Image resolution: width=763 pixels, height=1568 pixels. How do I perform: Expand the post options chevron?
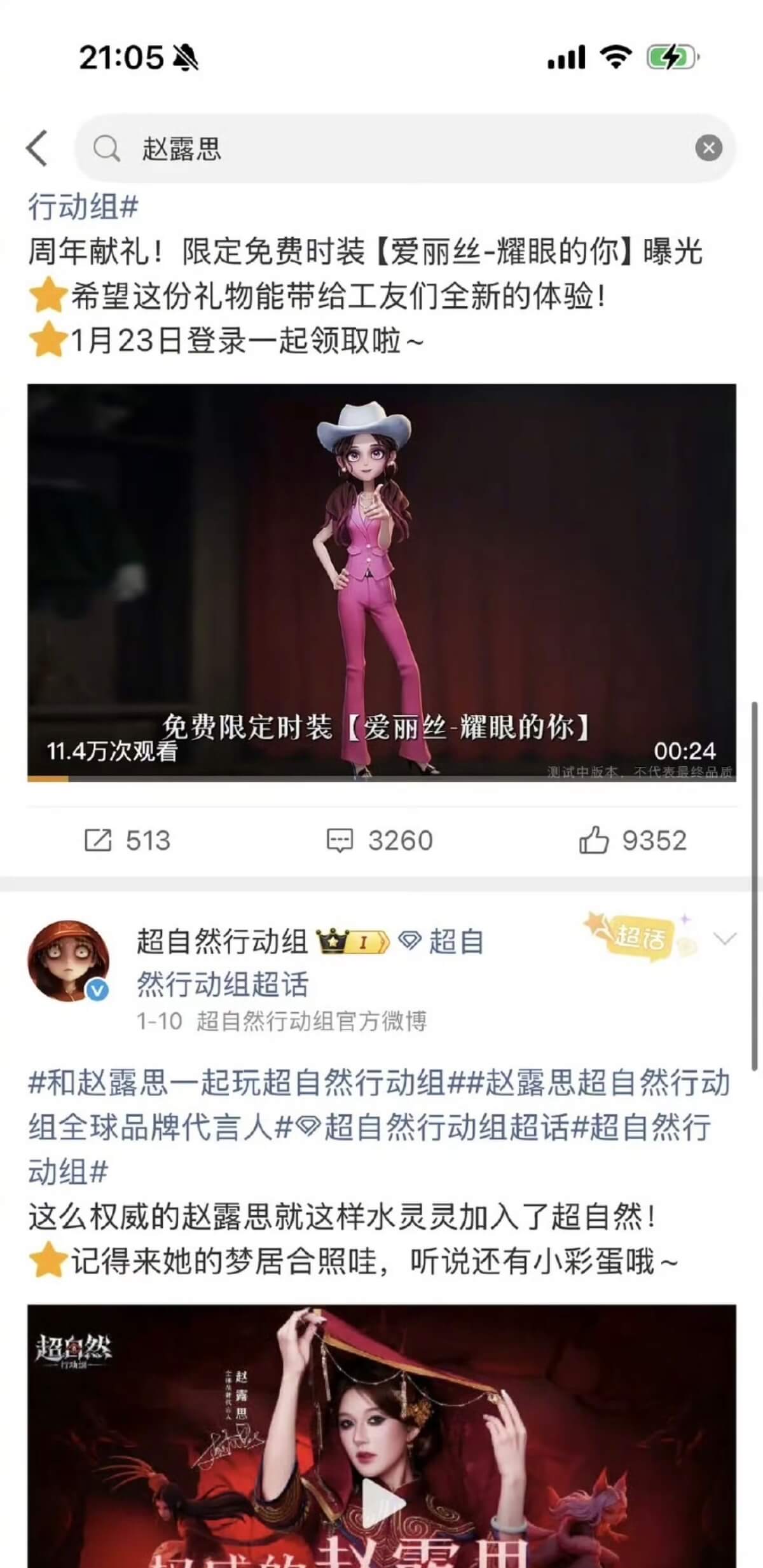725,939
